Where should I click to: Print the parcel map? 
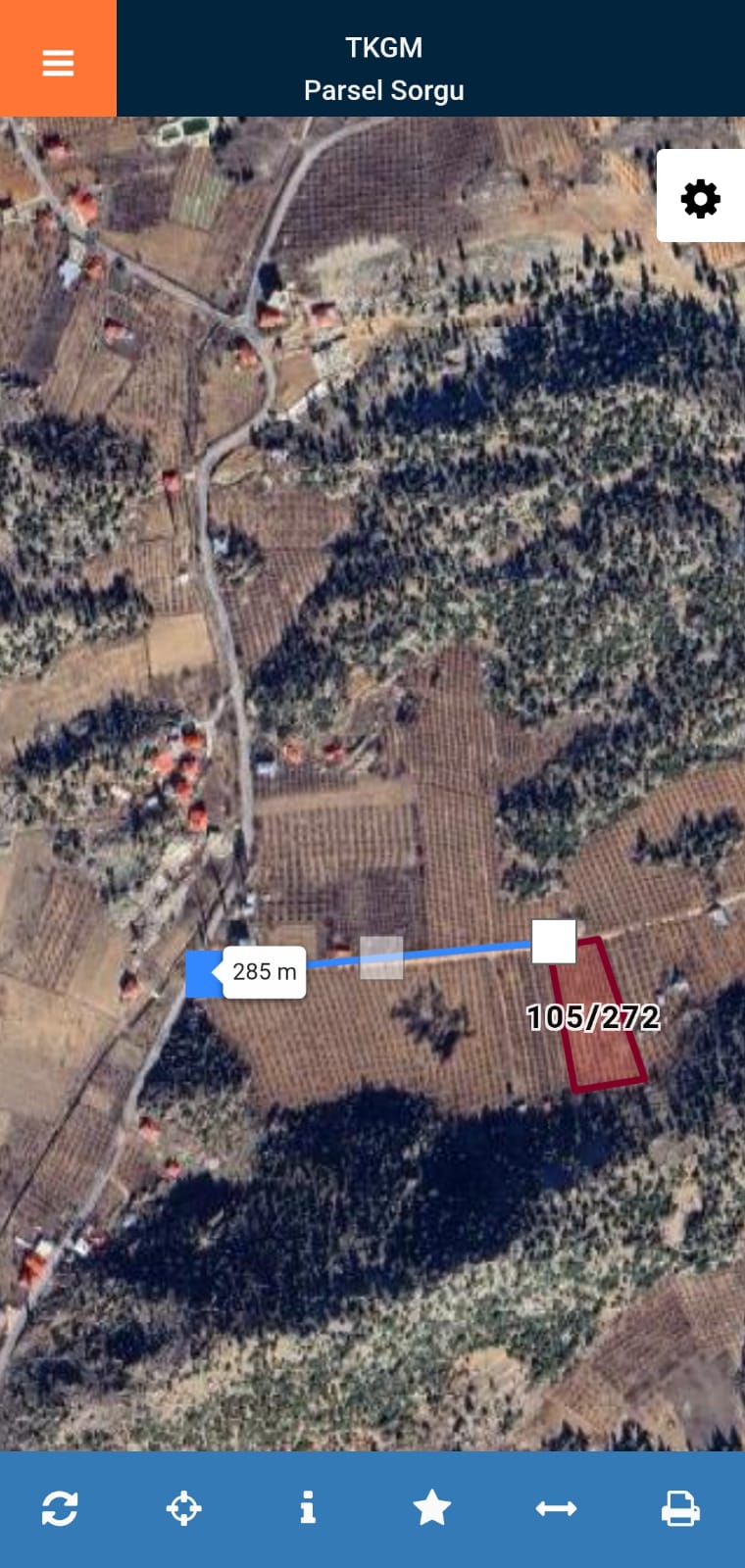[x=680, y=1507]
